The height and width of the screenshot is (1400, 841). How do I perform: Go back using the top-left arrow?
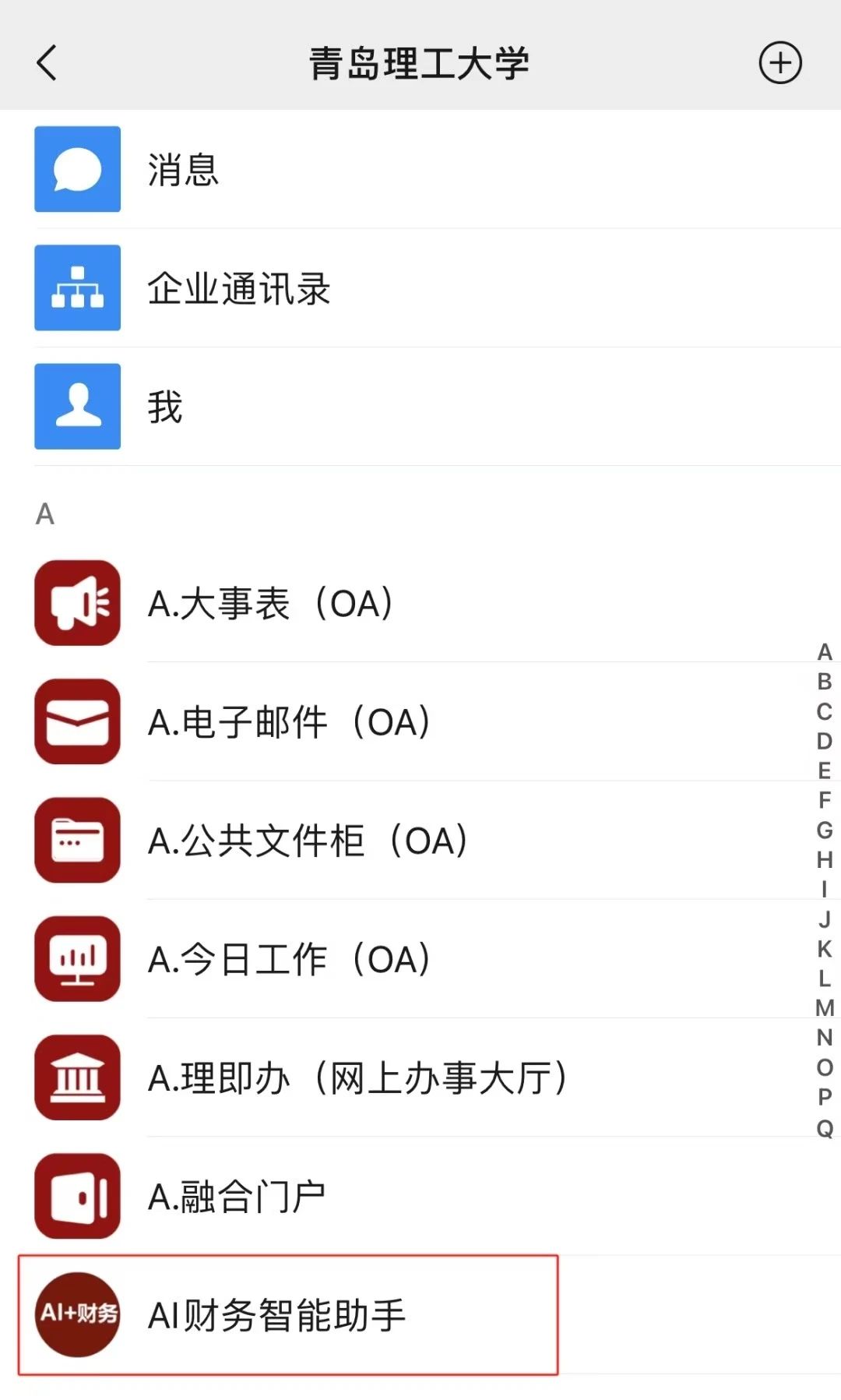pos(47,63)
